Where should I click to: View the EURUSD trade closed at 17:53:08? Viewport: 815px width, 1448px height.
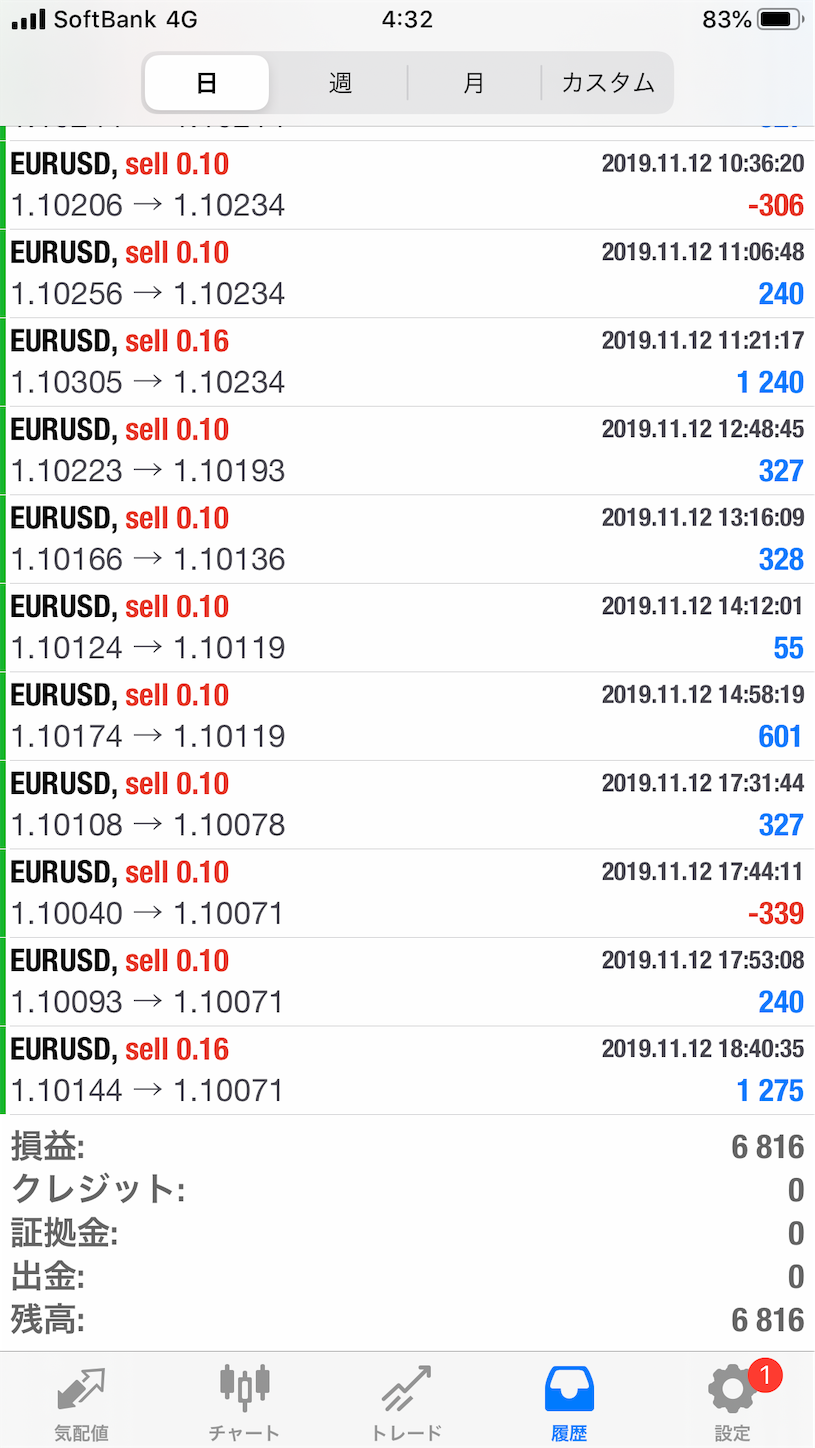[407, 981]
